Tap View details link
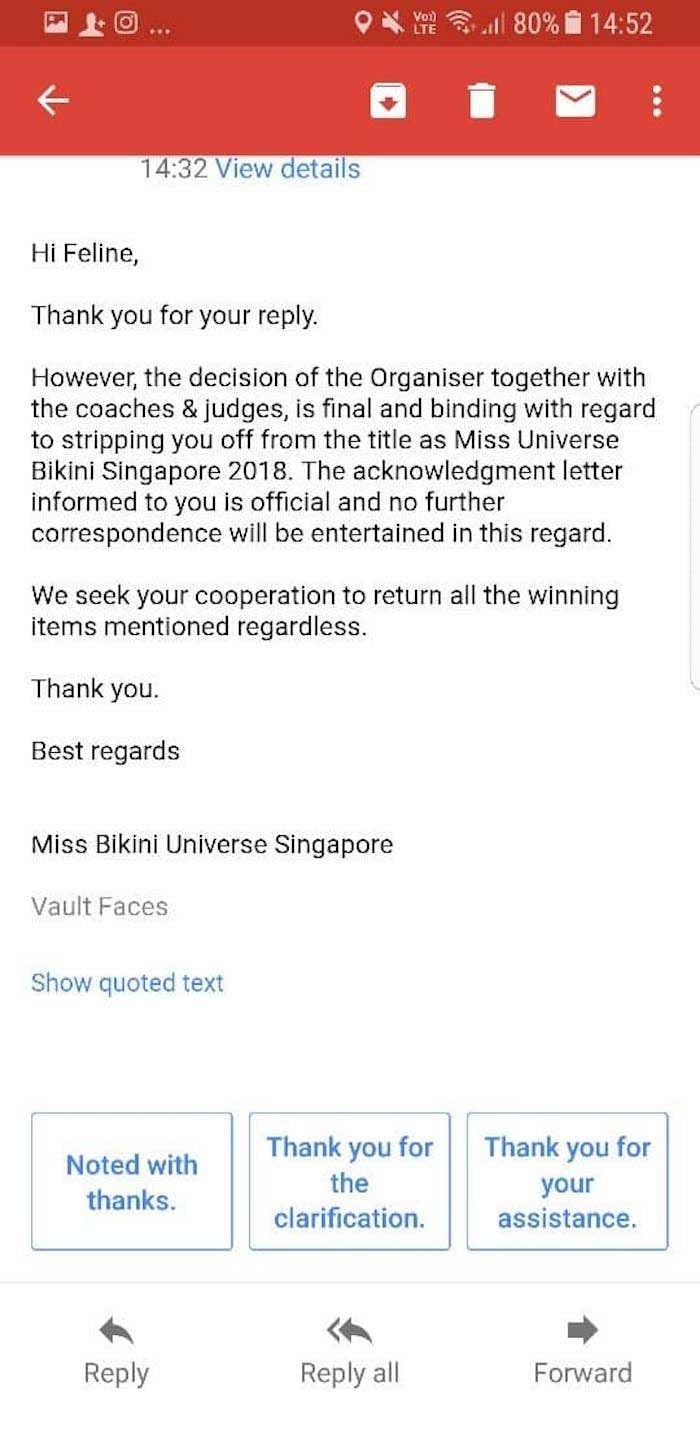 [x=288, y=168]
